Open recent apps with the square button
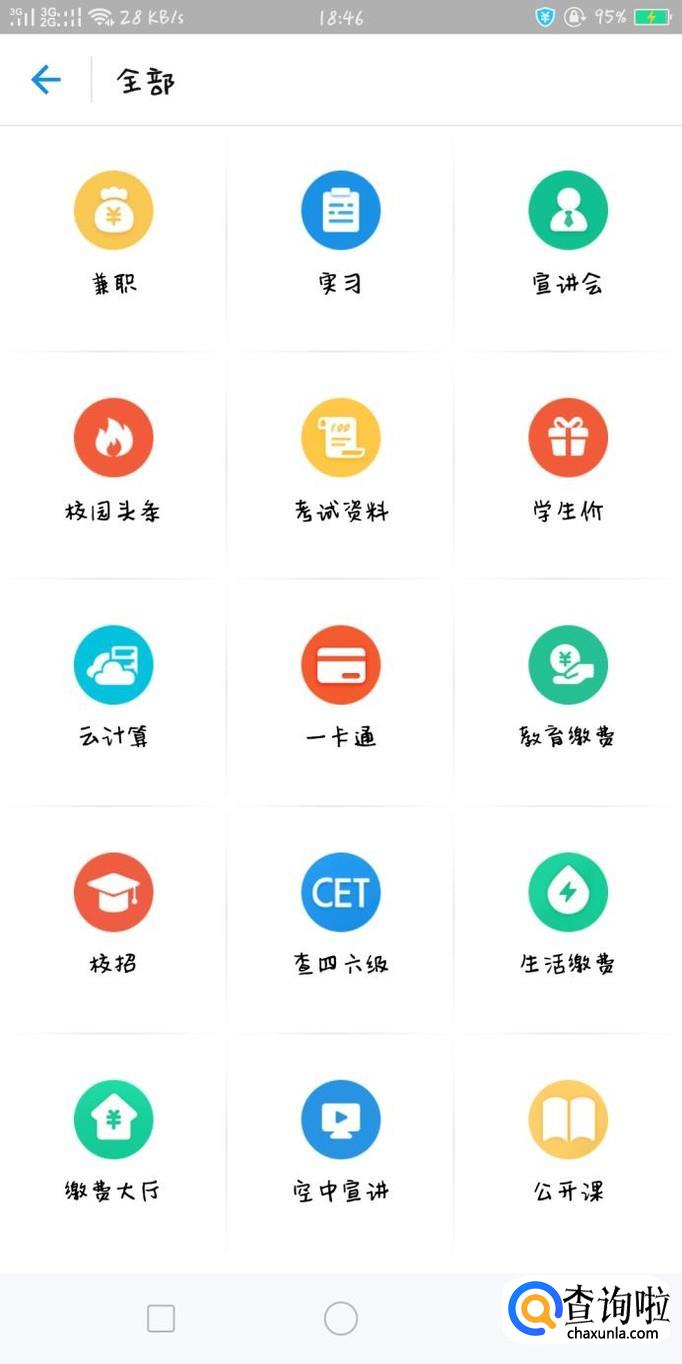 click(x=161, y=1318)
